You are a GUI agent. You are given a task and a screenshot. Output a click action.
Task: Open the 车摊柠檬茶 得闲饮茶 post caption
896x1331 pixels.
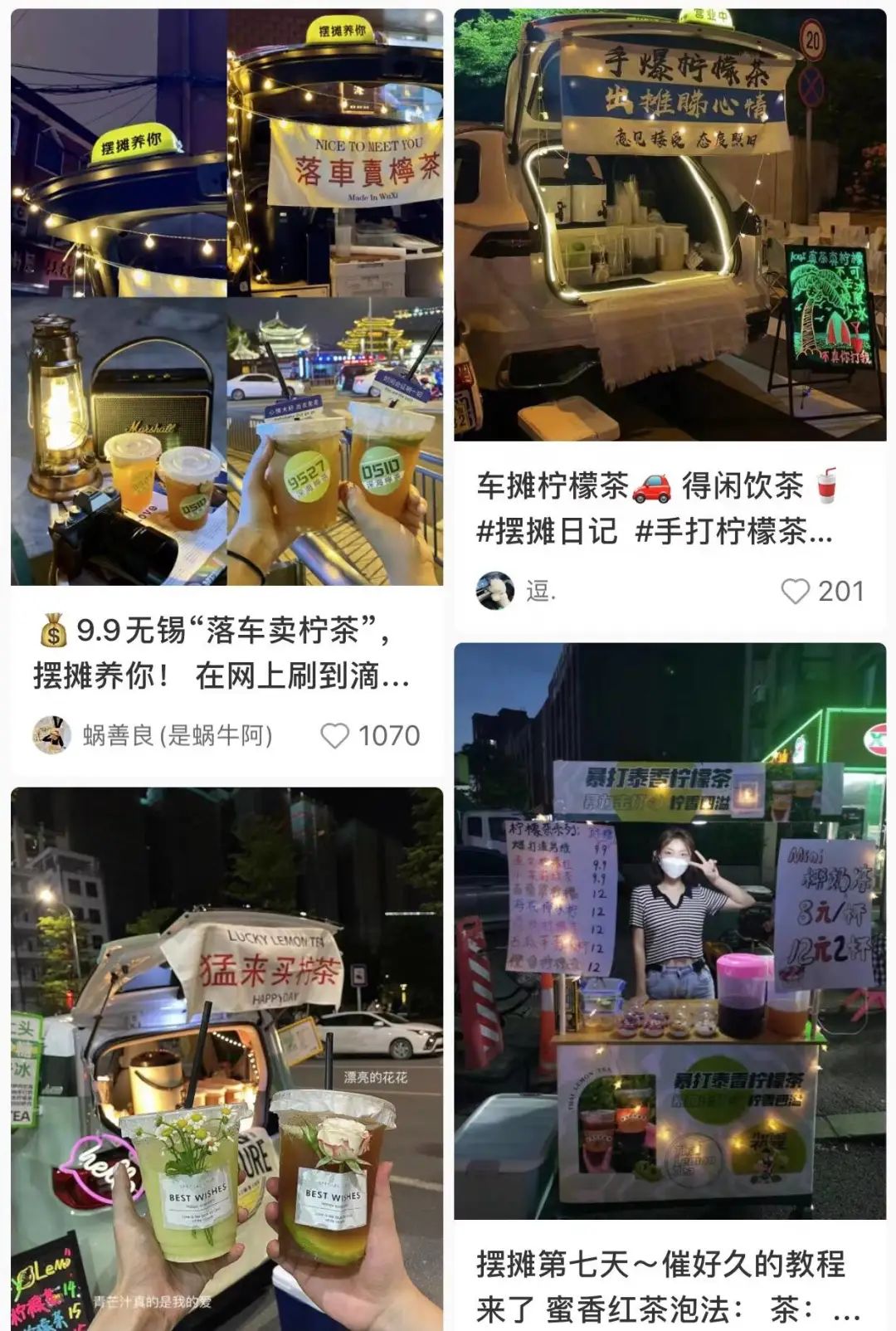pos(655,508)
